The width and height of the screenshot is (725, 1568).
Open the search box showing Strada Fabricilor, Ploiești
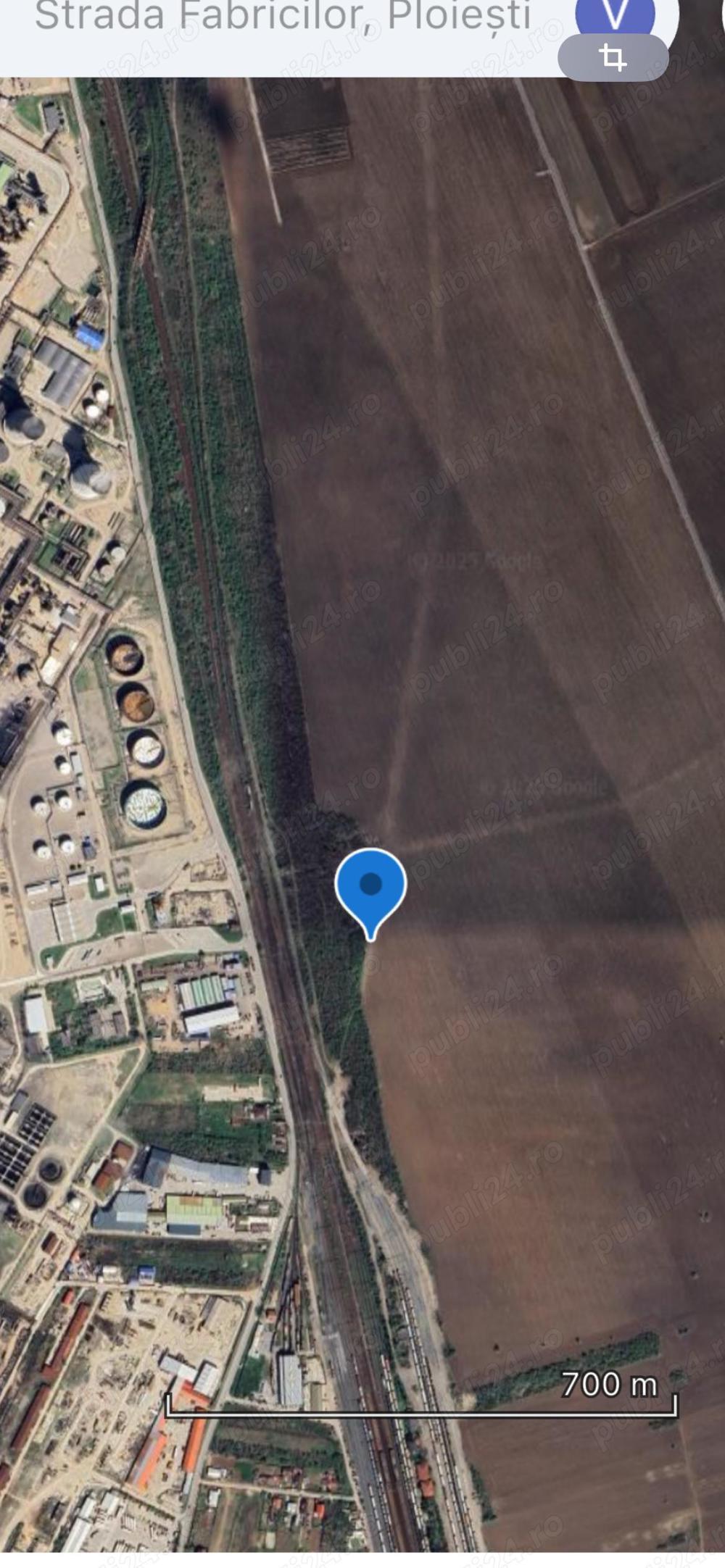coord(283,17)
